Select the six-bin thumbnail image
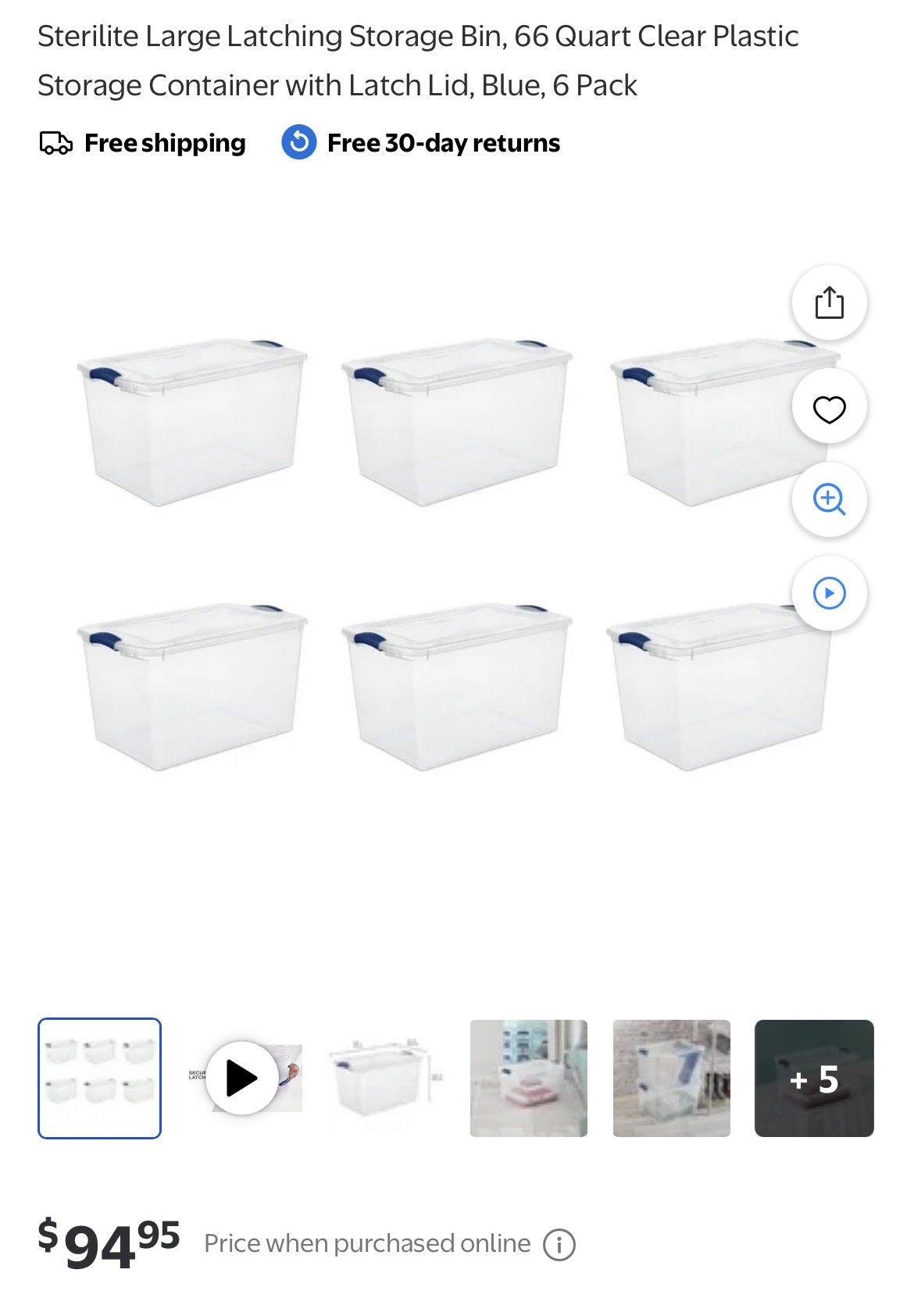The width and height of the screenshot is (914, 1316). (99, 1078)
